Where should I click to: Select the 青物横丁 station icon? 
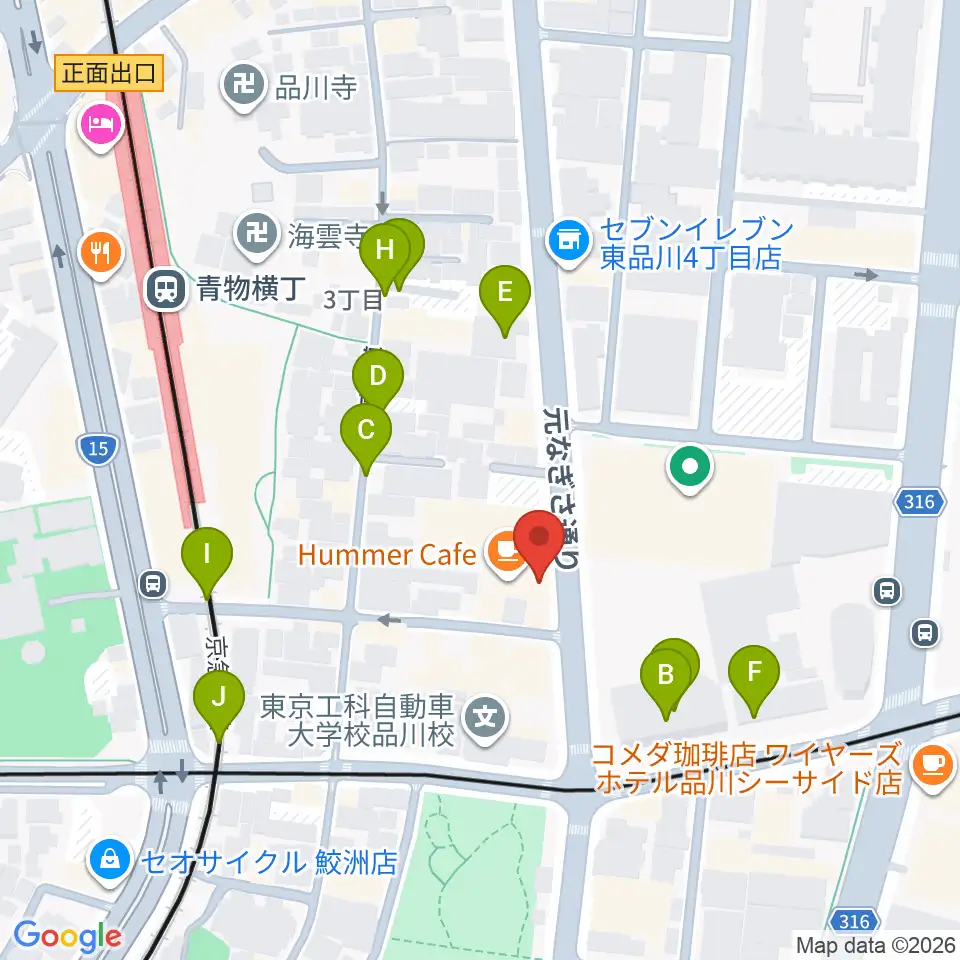164,290
